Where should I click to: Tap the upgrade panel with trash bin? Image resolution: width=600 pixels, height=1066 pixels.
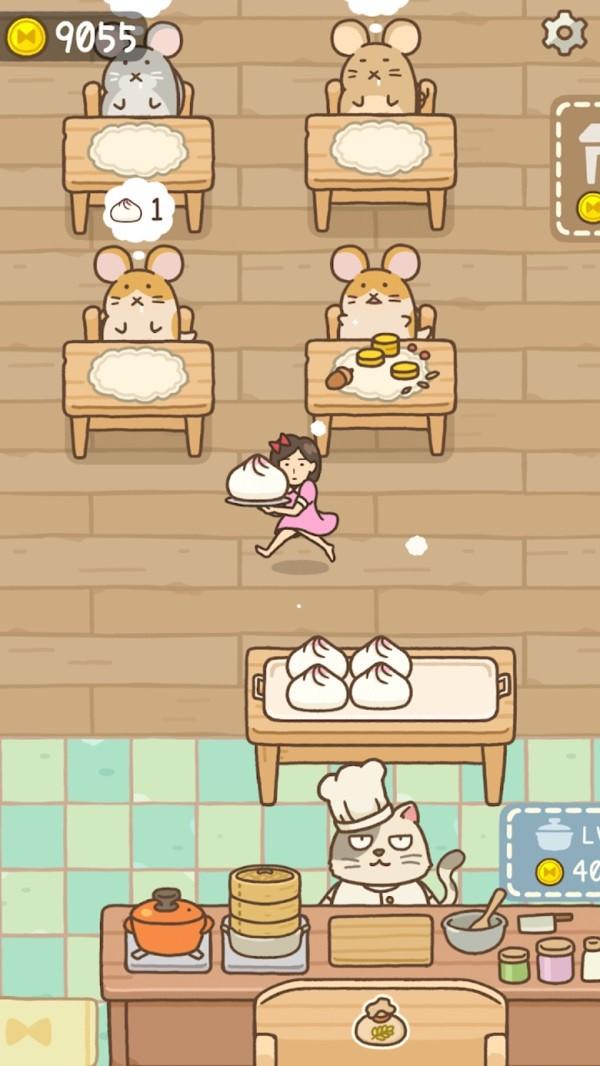coord(579,168)
